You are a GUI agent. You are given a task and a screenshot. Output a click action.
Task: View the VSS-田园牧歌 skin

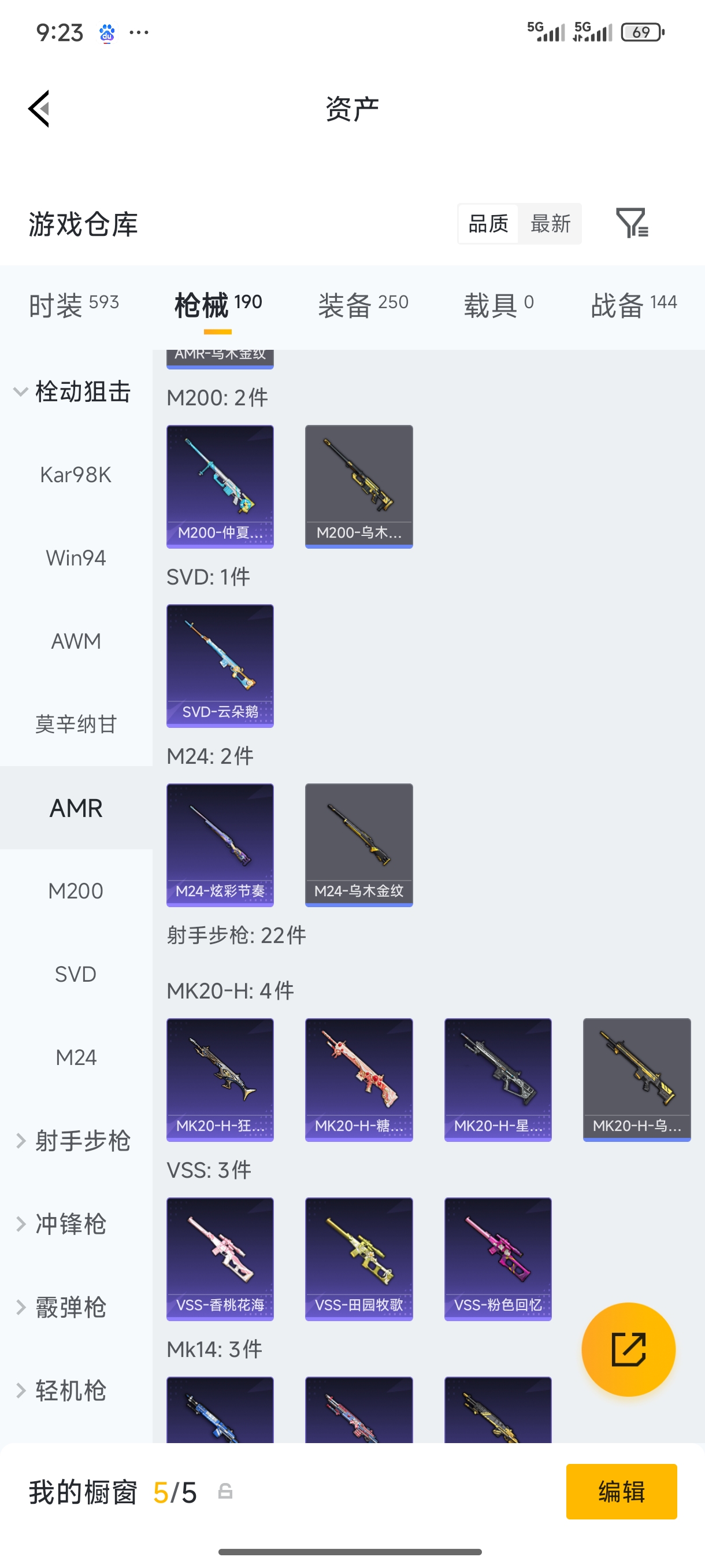pos(359,1258)
